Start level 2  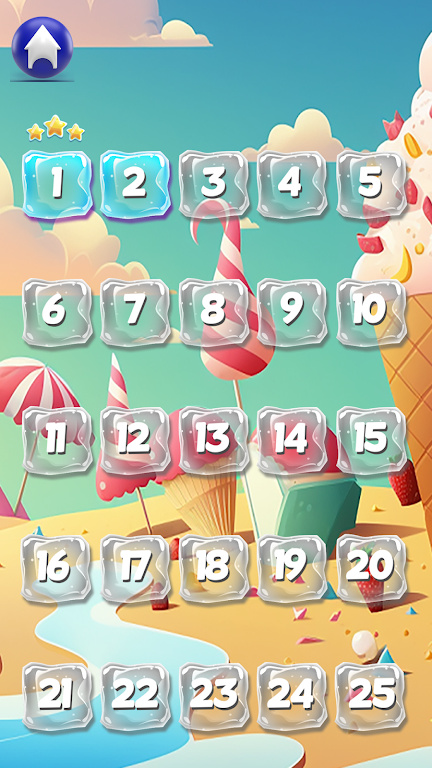pyautogui.click(x=135, y=184)
